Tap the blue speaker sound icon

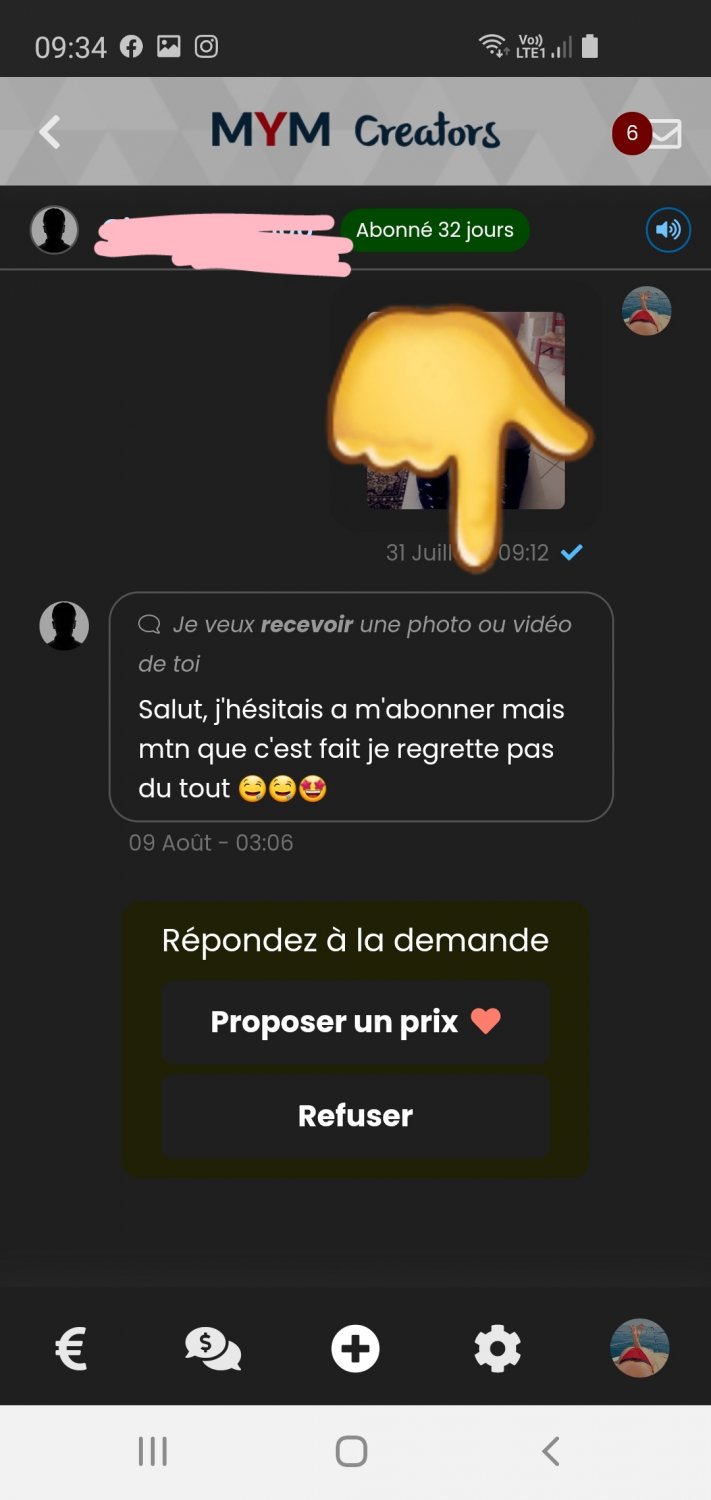(x=668, y=231)
